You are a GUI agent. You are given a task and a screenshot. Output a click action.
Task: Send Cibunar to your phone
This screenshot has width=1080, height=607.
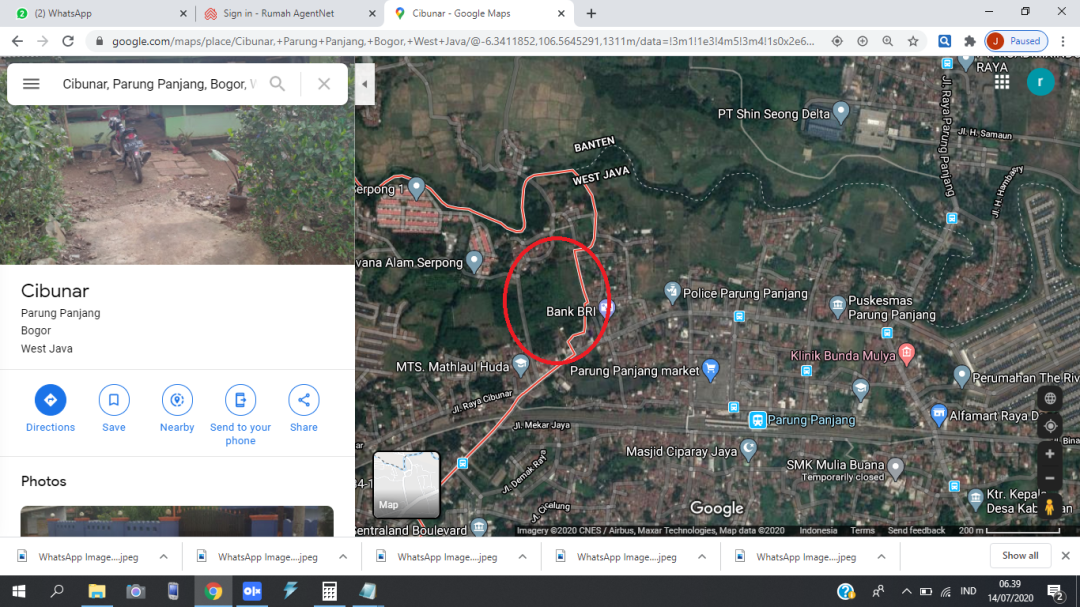[x=240, y=400]
